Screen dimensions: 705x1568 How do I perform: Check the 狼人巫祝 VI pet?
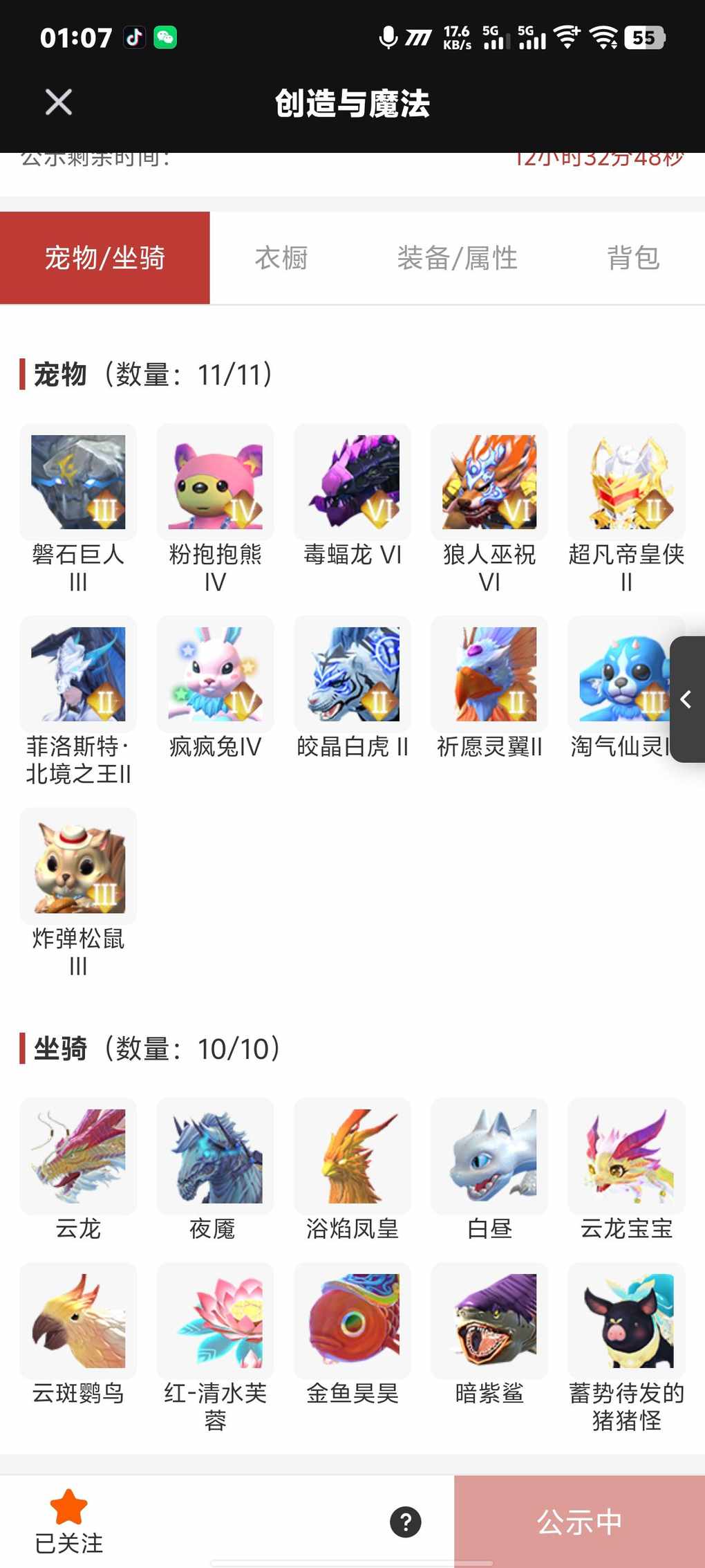pos(489,483)
